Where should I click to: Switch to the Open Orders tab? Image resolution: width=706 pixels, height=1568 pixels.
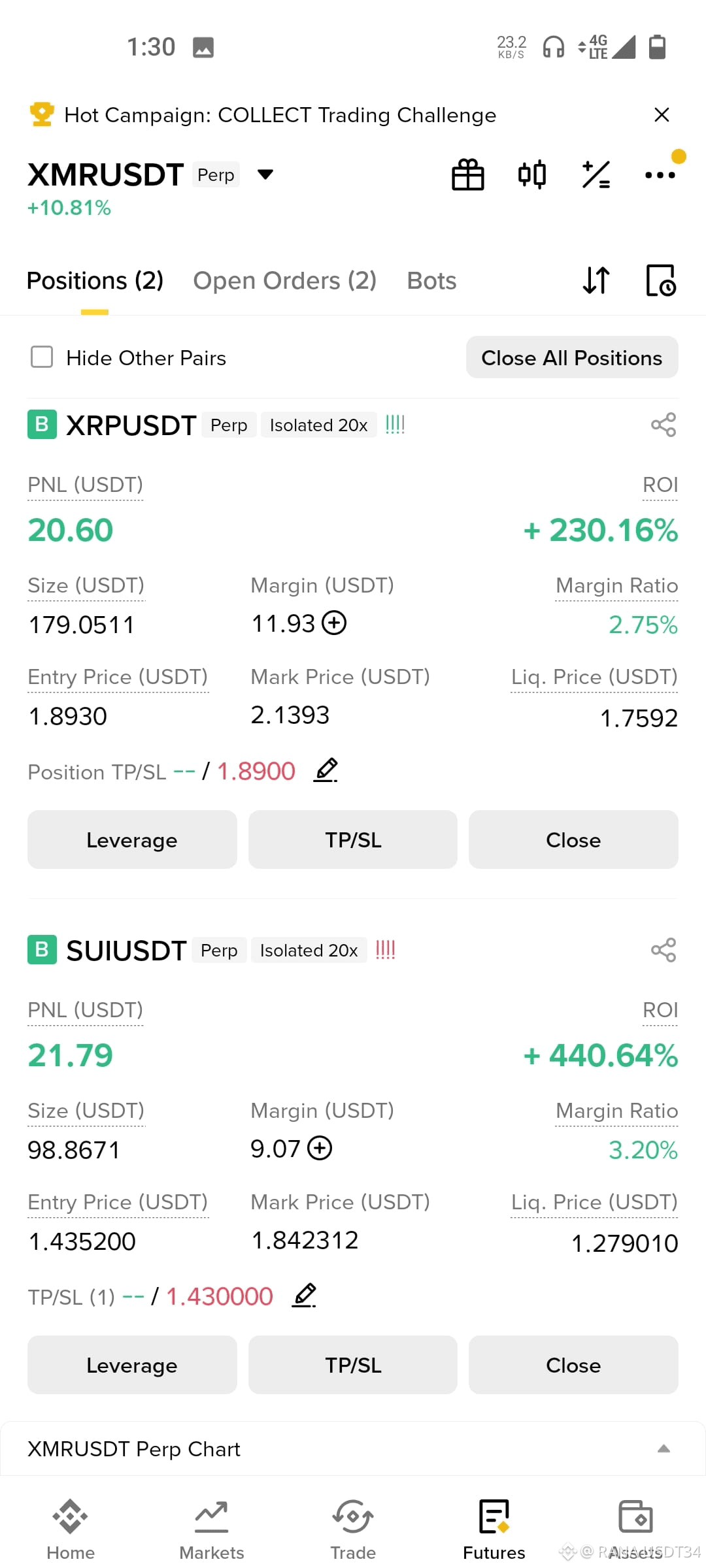[x=285, y=281]
